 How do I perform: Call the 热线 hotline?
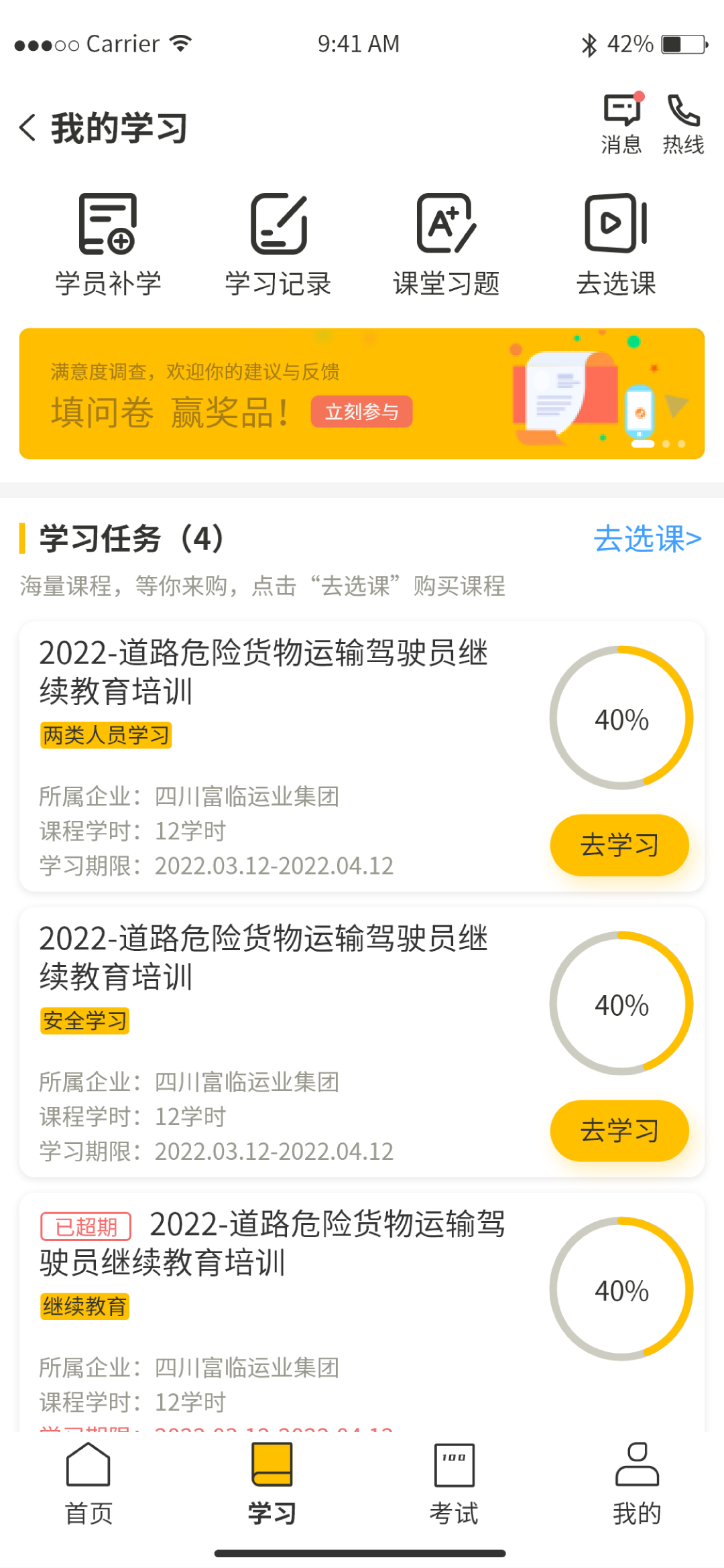(x=684, y=123)
